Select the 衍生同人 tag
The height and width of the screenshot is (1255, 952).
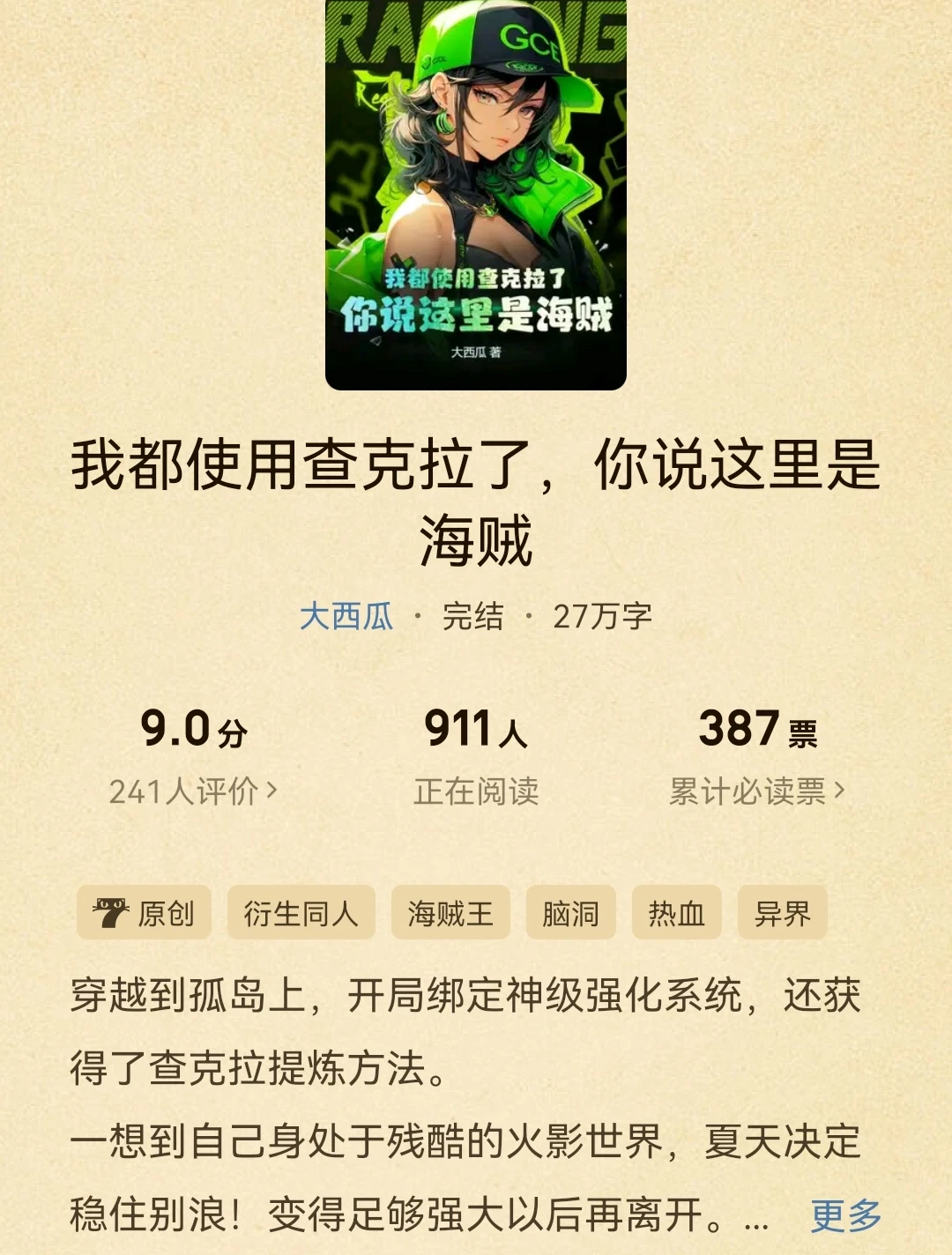pos(301,912)
